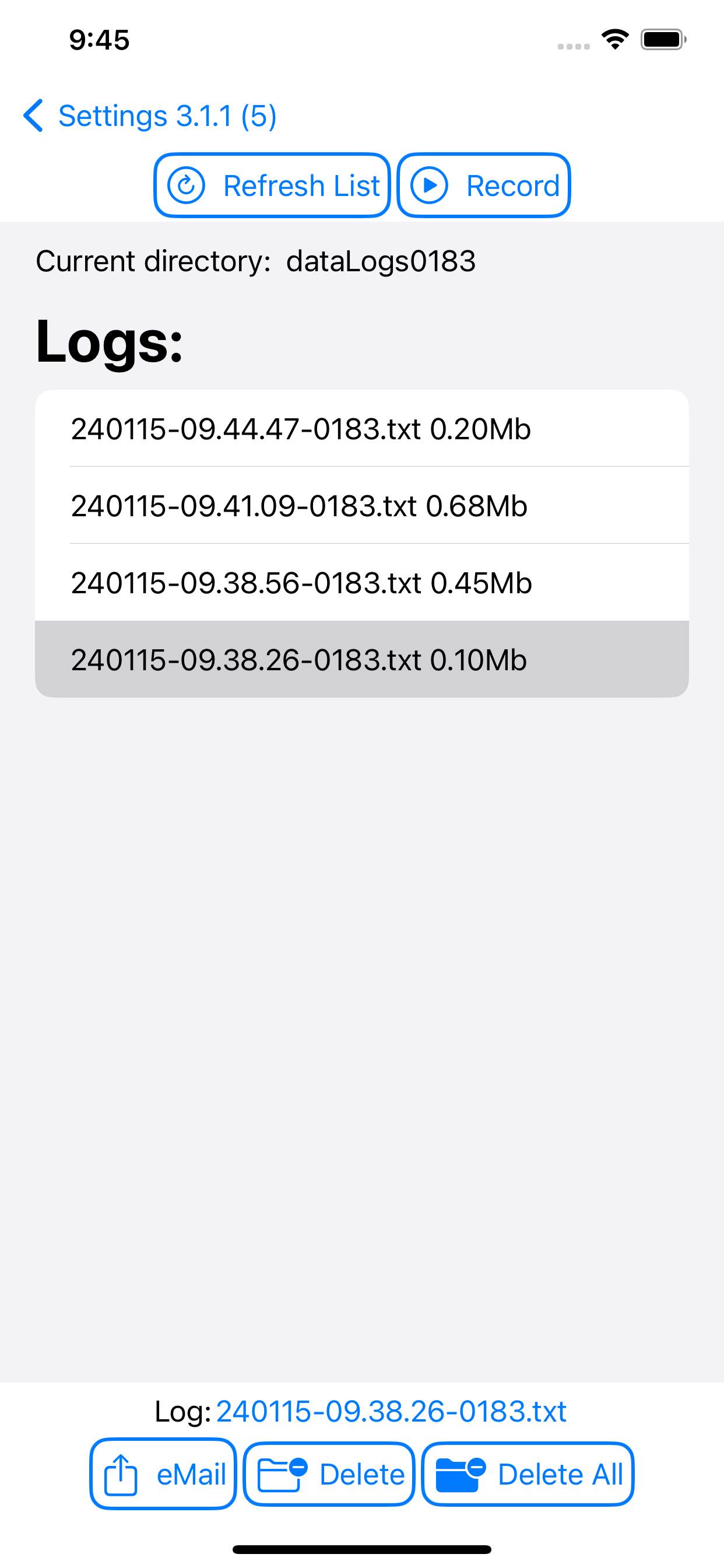The height and width of the screenshot is (1568, 724).
Task: Select log 240115-09.38.56-0183.txt
Action: click(x=362, y=583)
